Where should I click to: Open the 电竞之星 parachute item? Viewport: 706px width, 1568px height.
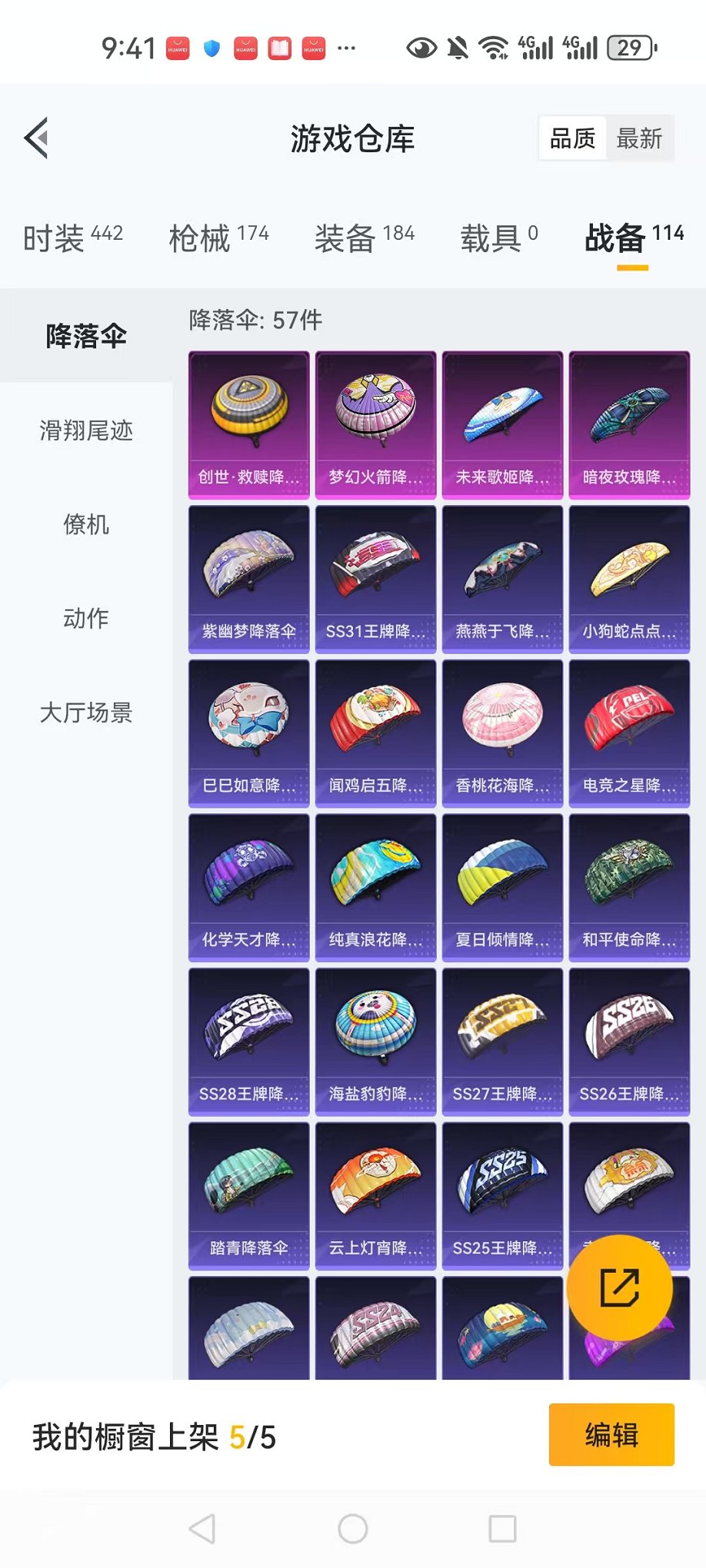[x=629, y=733]
